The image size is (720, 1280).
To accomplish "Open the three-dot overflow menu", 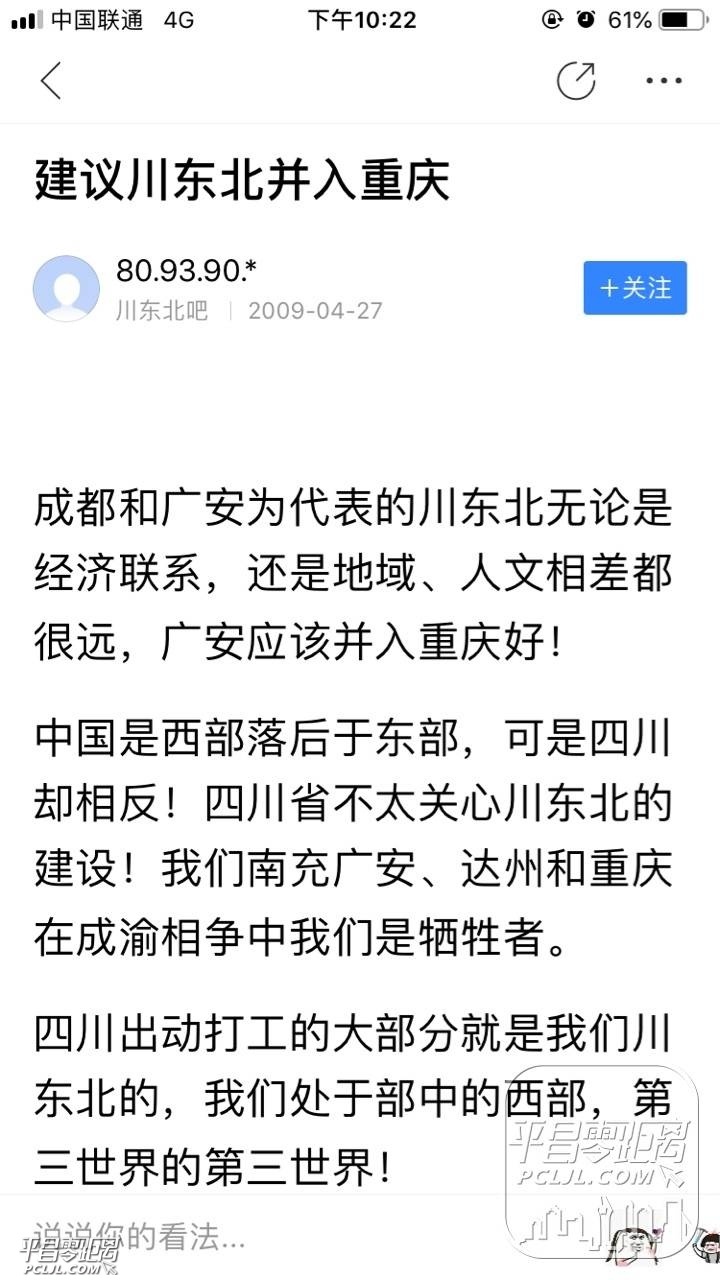I will pos(663,80).
